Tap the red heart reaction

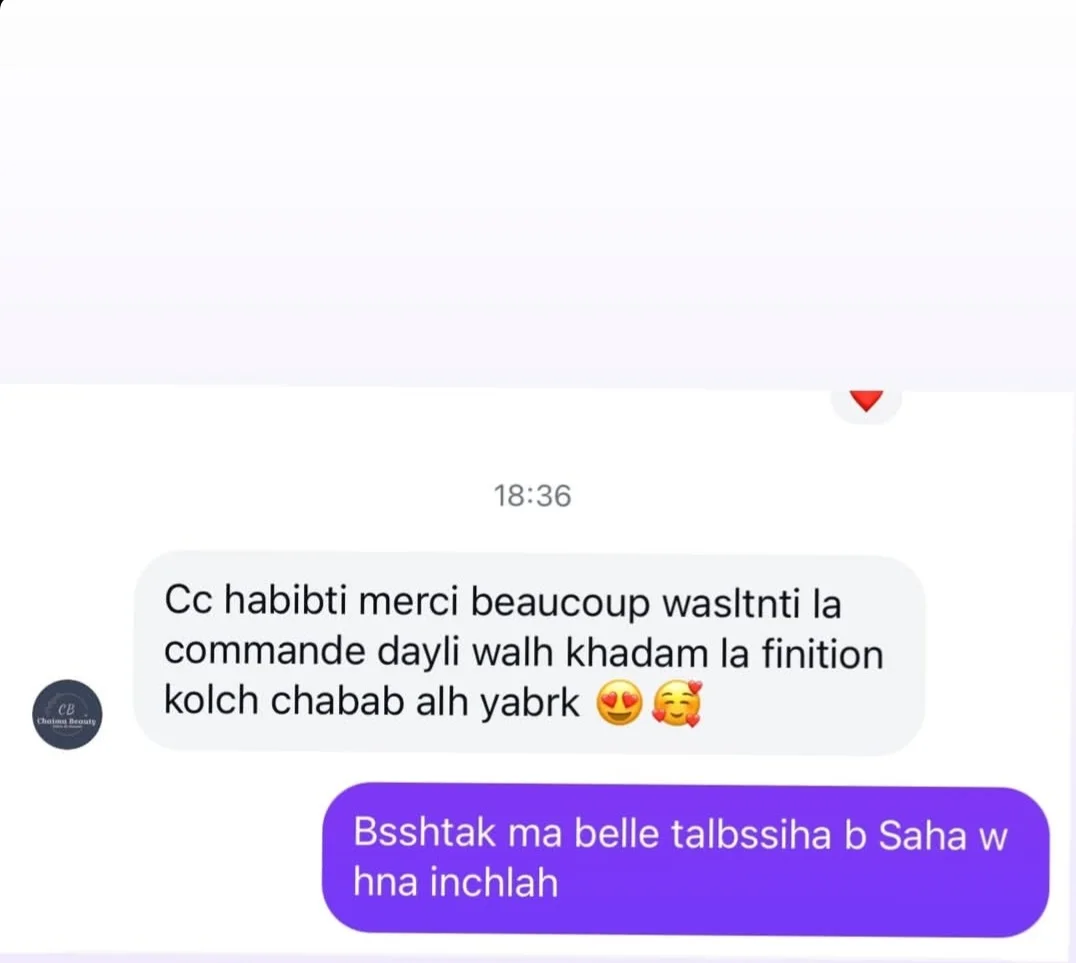(x=866, y=401)
